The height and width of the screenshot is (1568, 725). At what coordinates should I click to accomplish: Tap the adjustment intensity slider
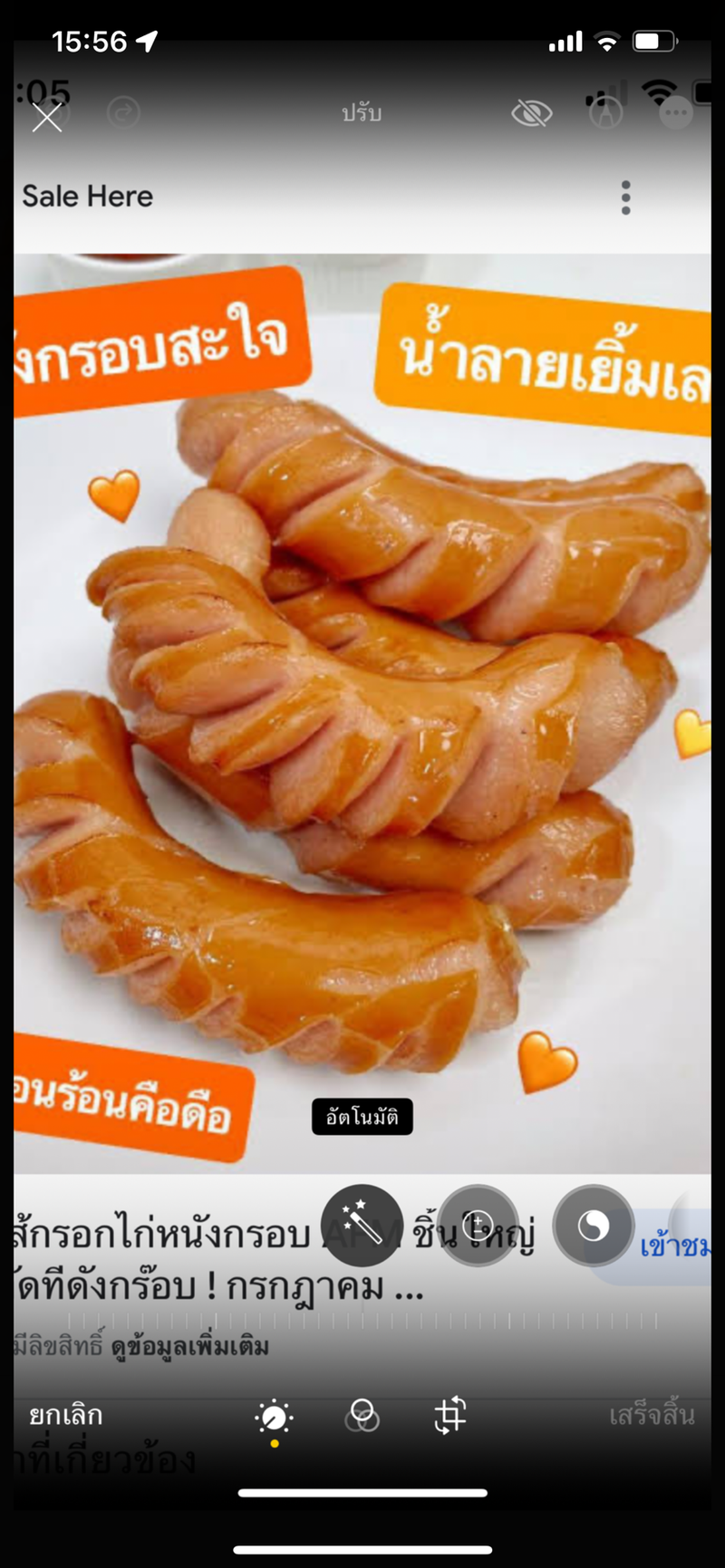tap(362, 1321)
